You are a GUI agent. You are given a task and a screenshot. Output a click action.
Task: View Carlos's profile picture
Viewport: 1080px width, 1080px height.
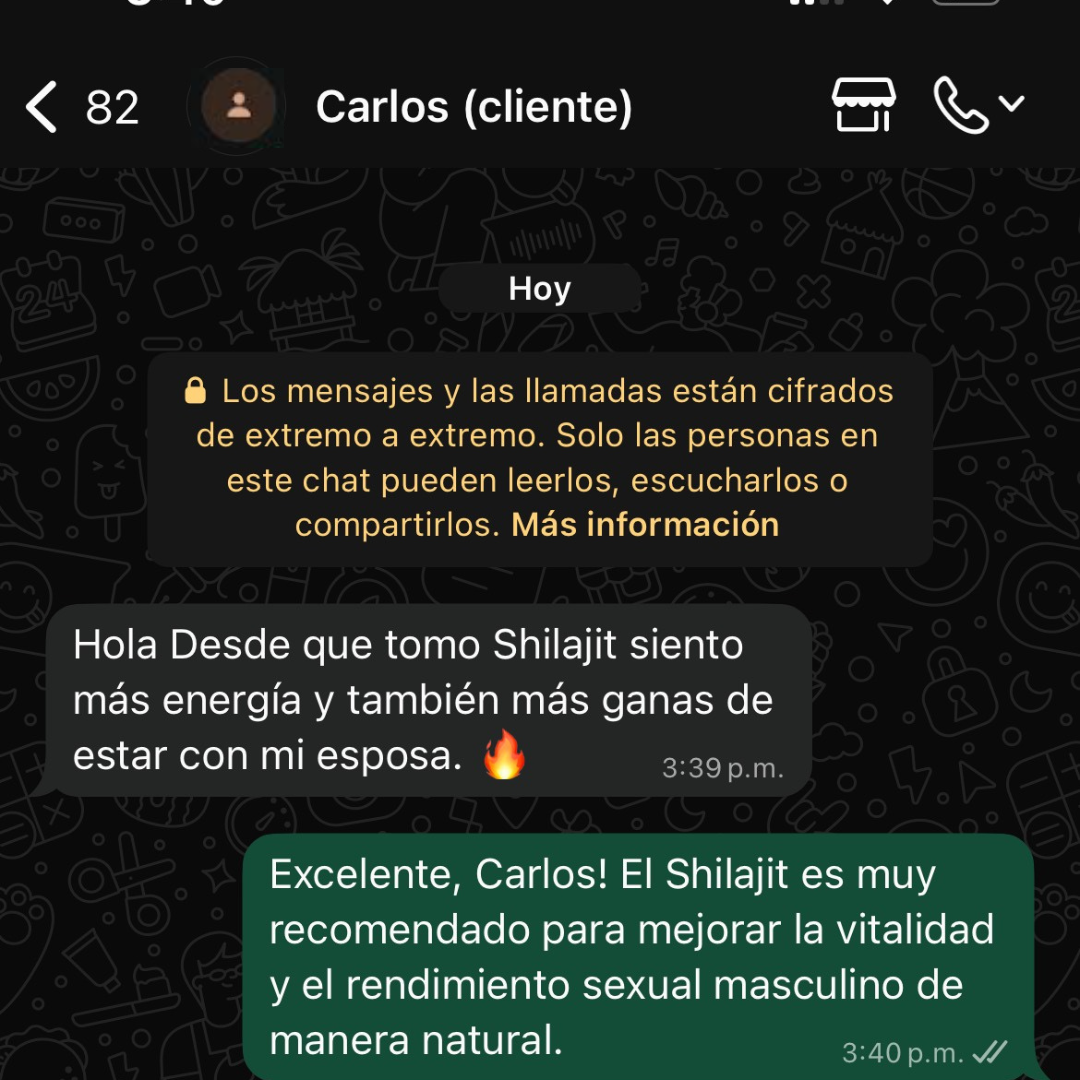(238, 105)
